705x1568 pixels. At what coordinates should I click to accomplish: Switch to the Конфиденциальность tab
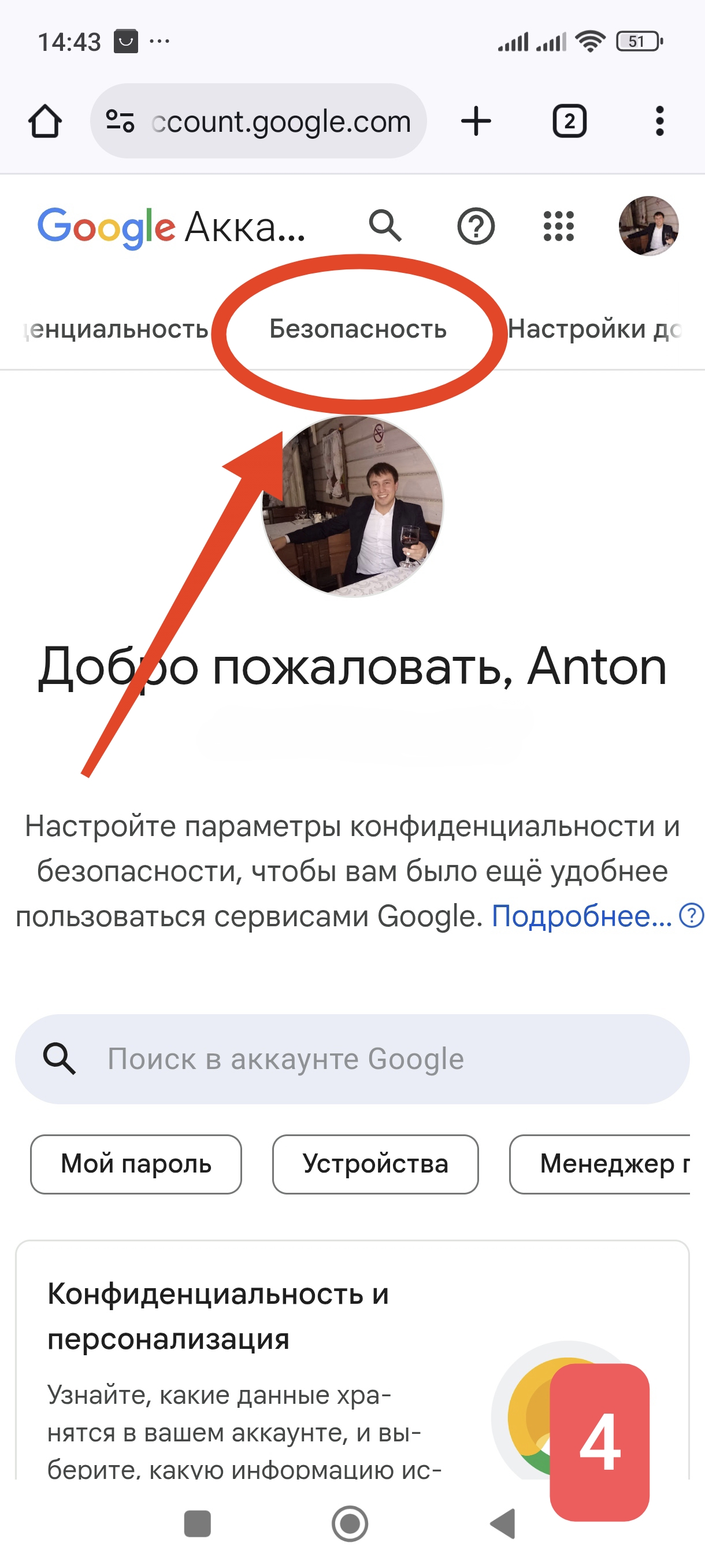click(116, 330)
